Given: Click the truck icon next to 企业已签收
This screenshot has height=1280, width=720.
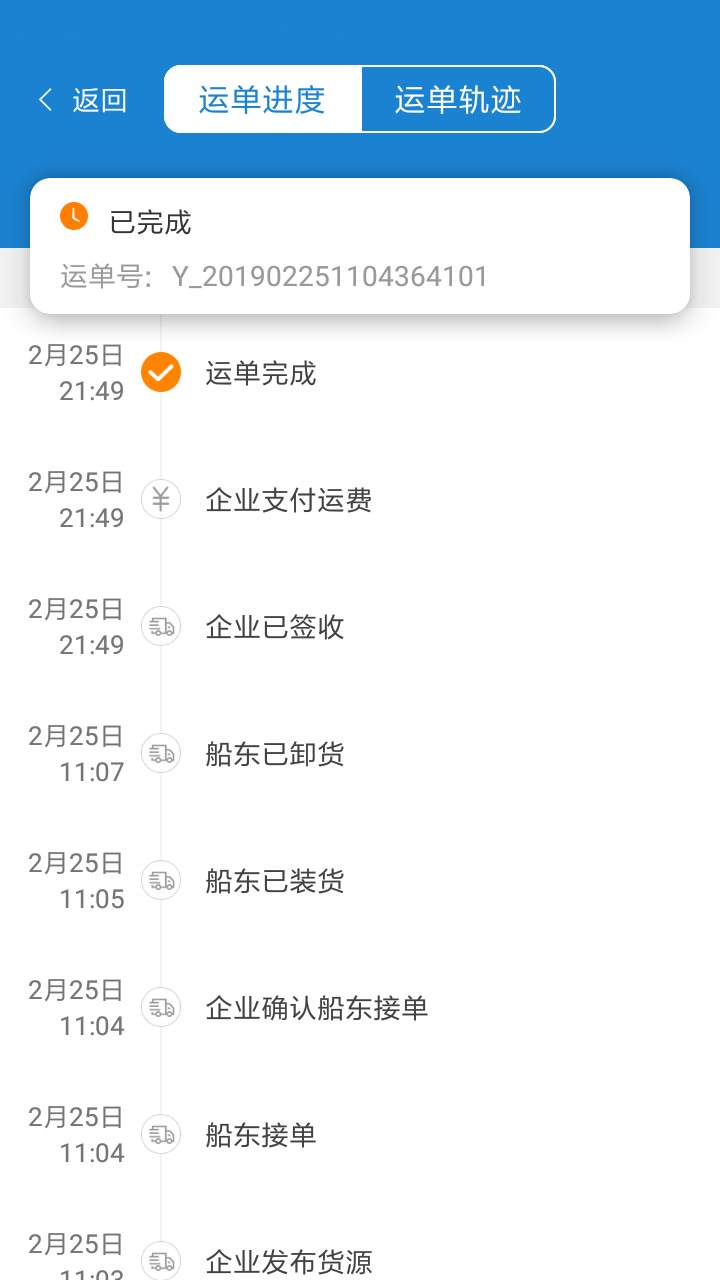Looking at the screenshot, I should pyautogui.click(x=160, y=626).
